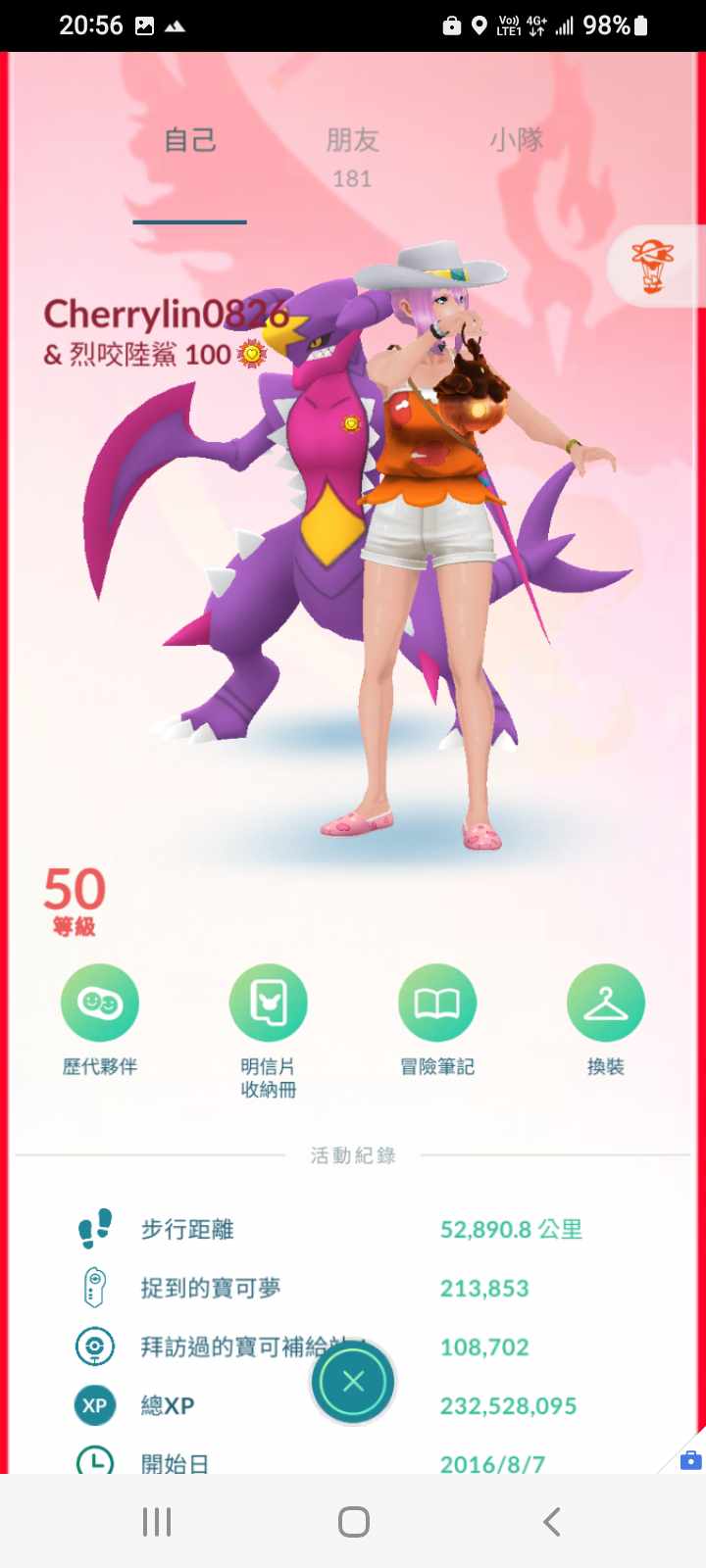
Task: Switch to the 小隊 tab
Action: tap(516, 140)
